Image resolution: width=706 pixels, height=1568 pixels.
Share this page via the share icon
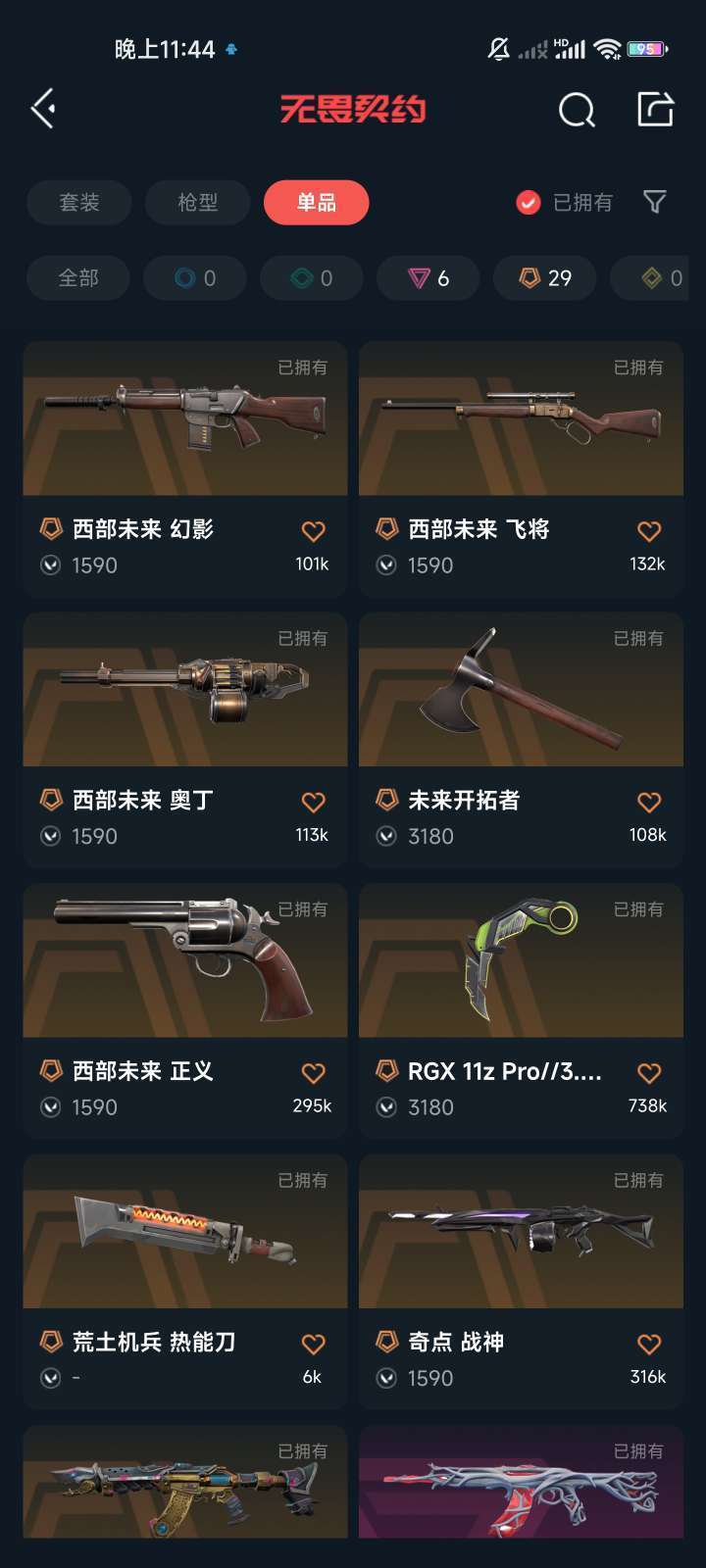tap(655, 109)
